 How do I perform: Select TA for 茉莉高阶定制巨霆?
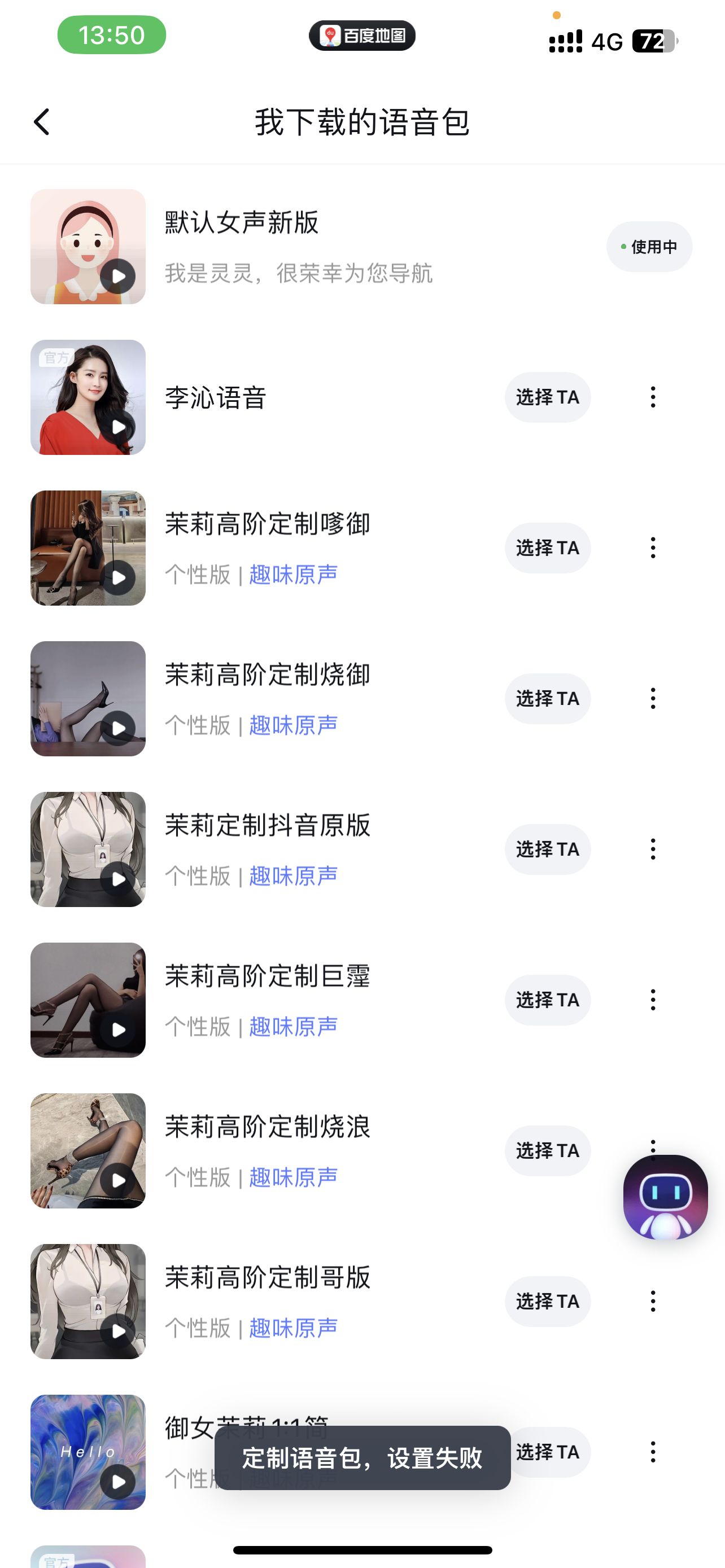click(x=547, y=1000)
